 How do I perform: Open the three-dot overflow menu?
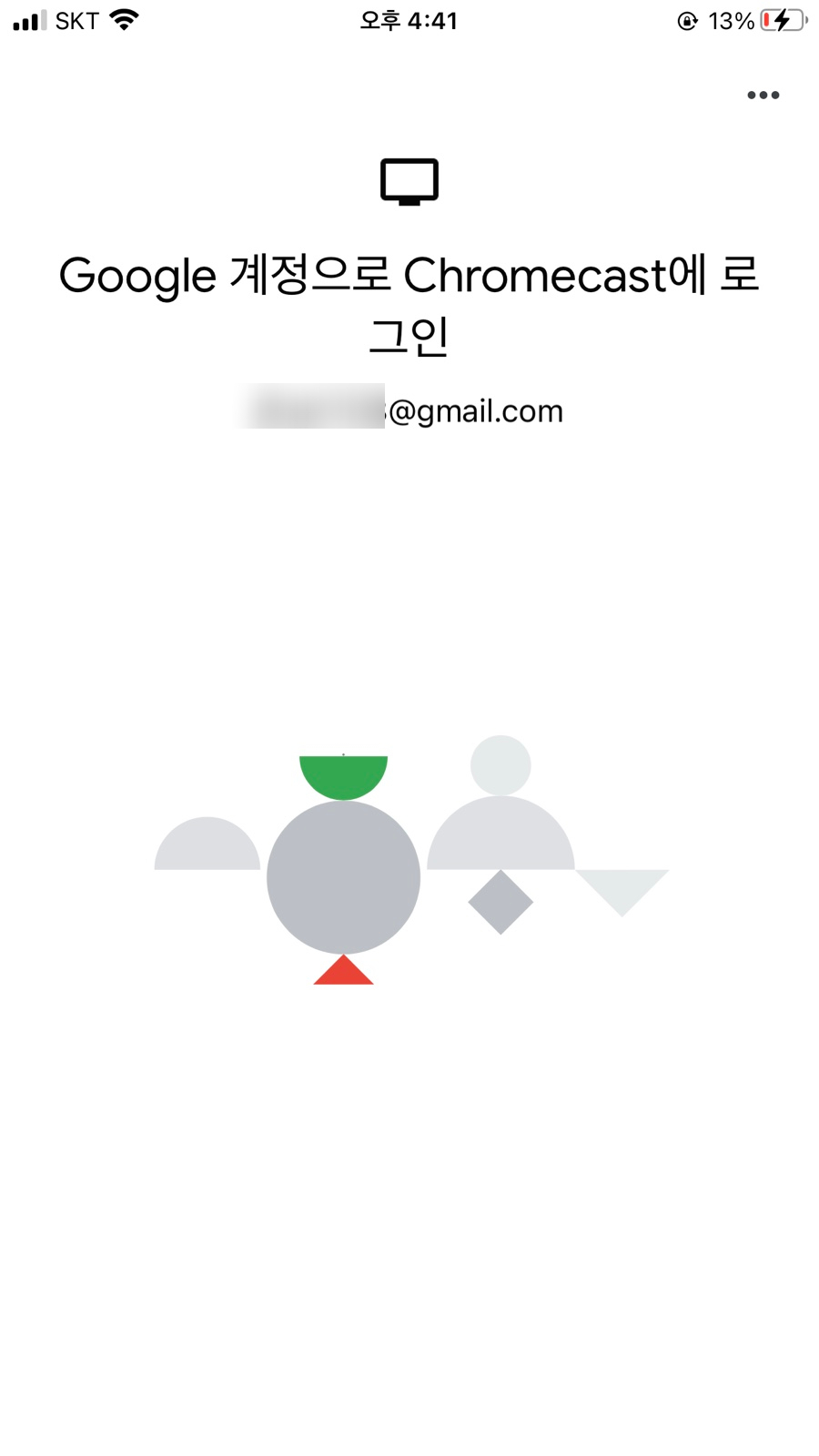pos(763,95)
